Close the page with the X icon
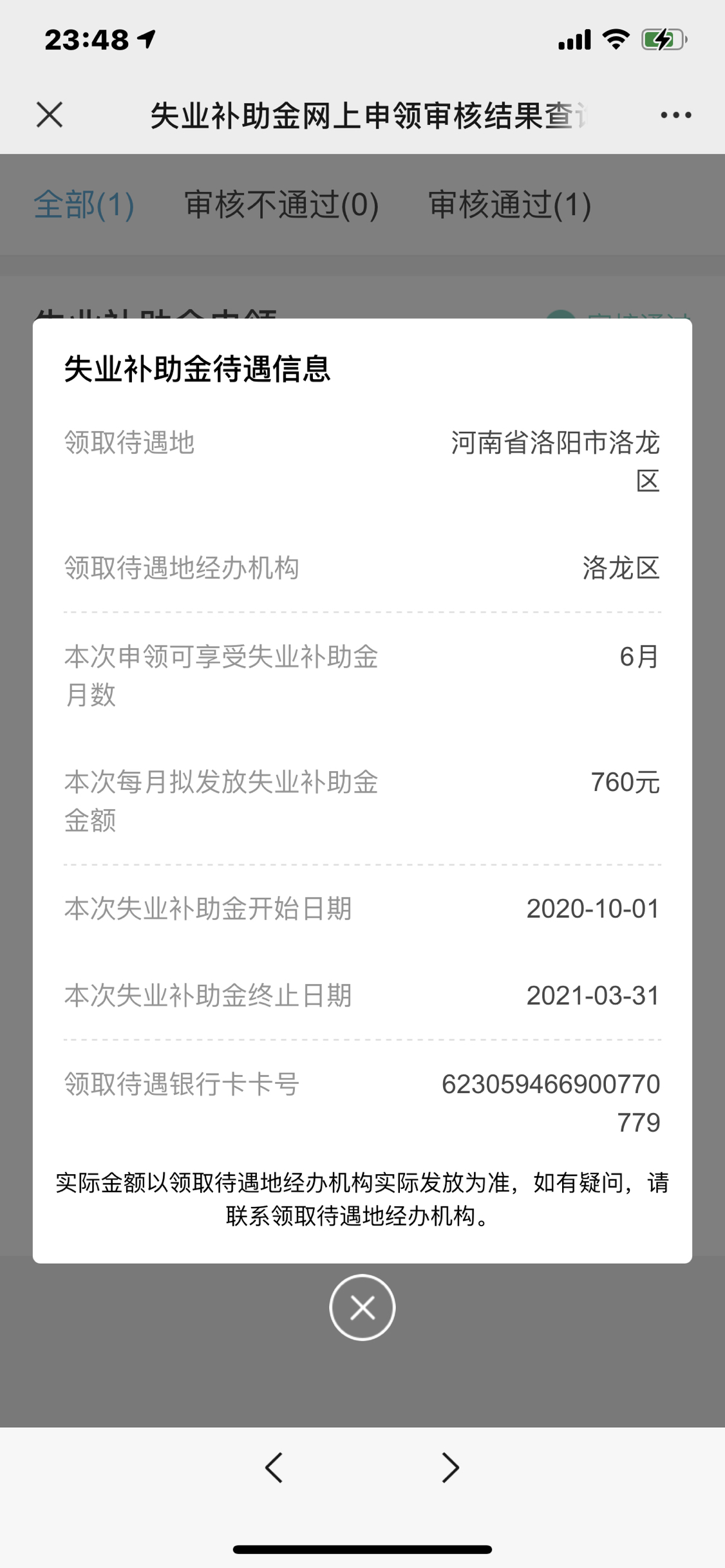The width and height of the screenshot is (725, 1568). tap(50, 115)
